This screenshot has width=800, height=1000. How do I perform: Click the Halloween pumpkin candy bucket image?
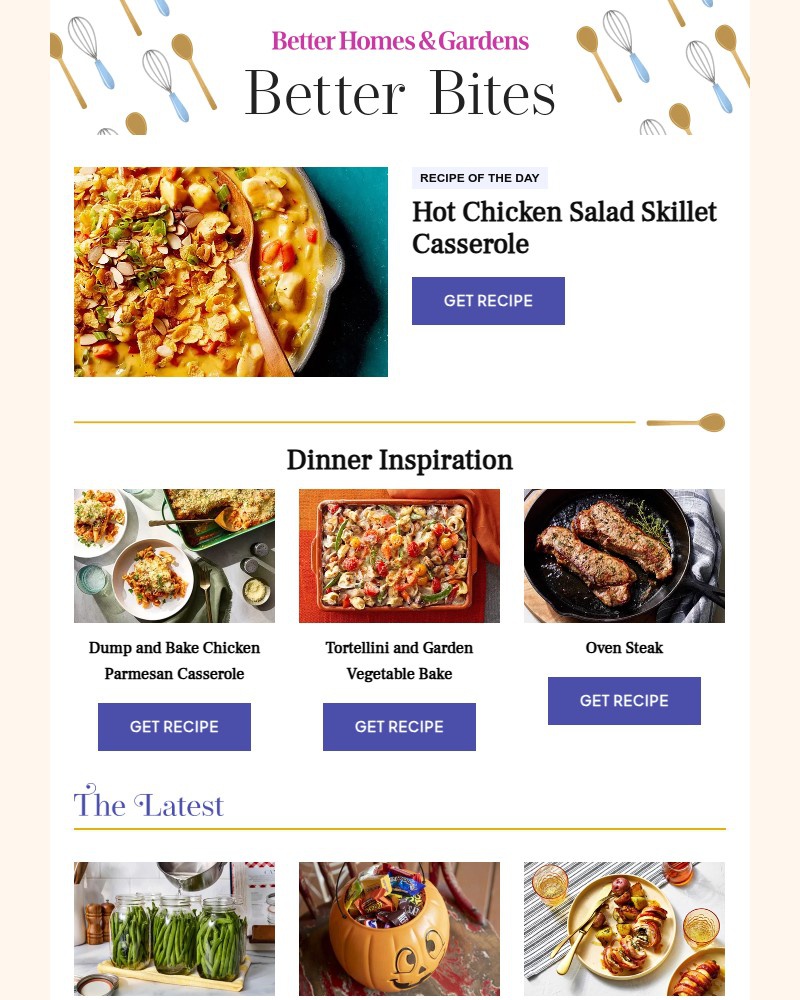(x=399, y=929)
